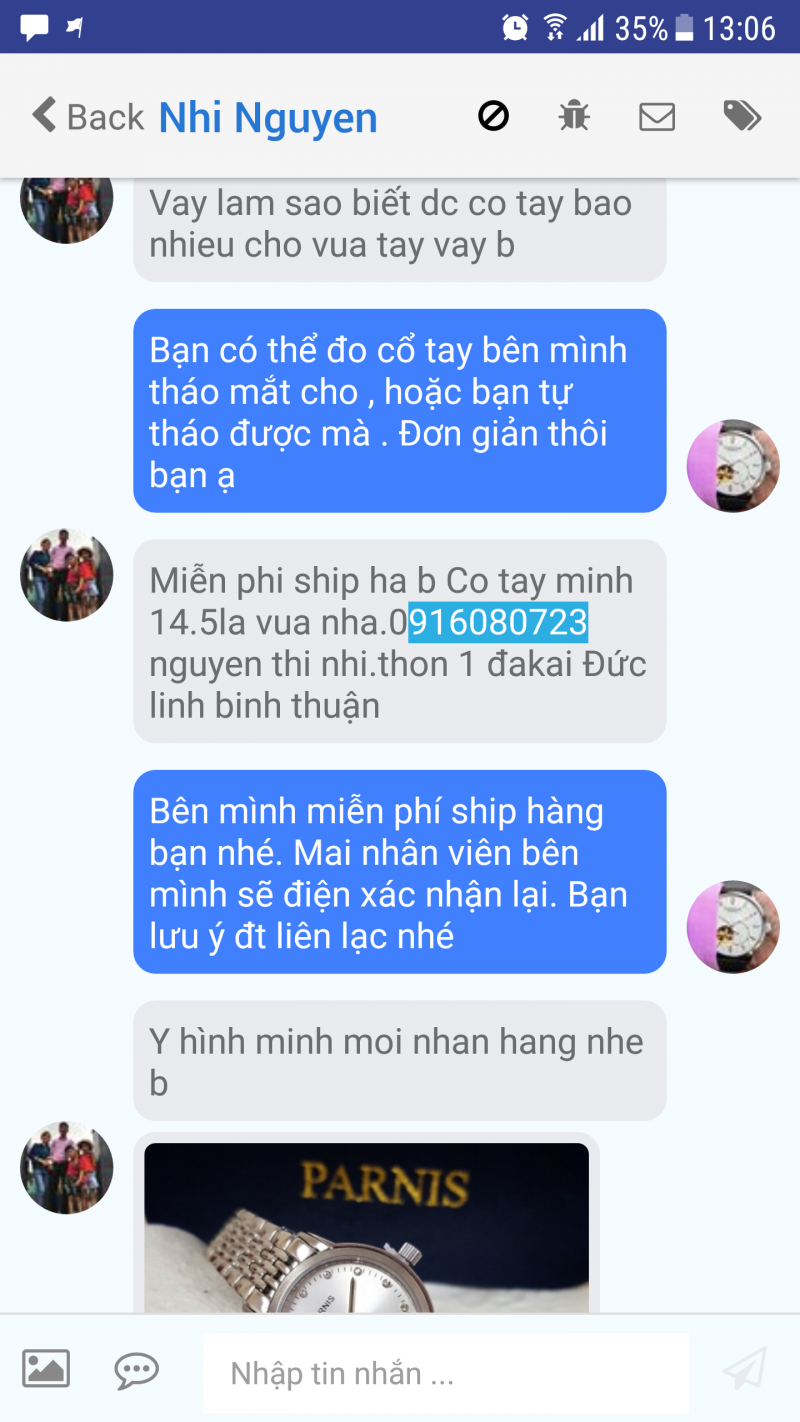Image resolution: width=800 pixels, height=1422 pixels.
Task: Go back from Nhi Nguyen's chat
Action: pyautogui.click(x=88, y=117)
